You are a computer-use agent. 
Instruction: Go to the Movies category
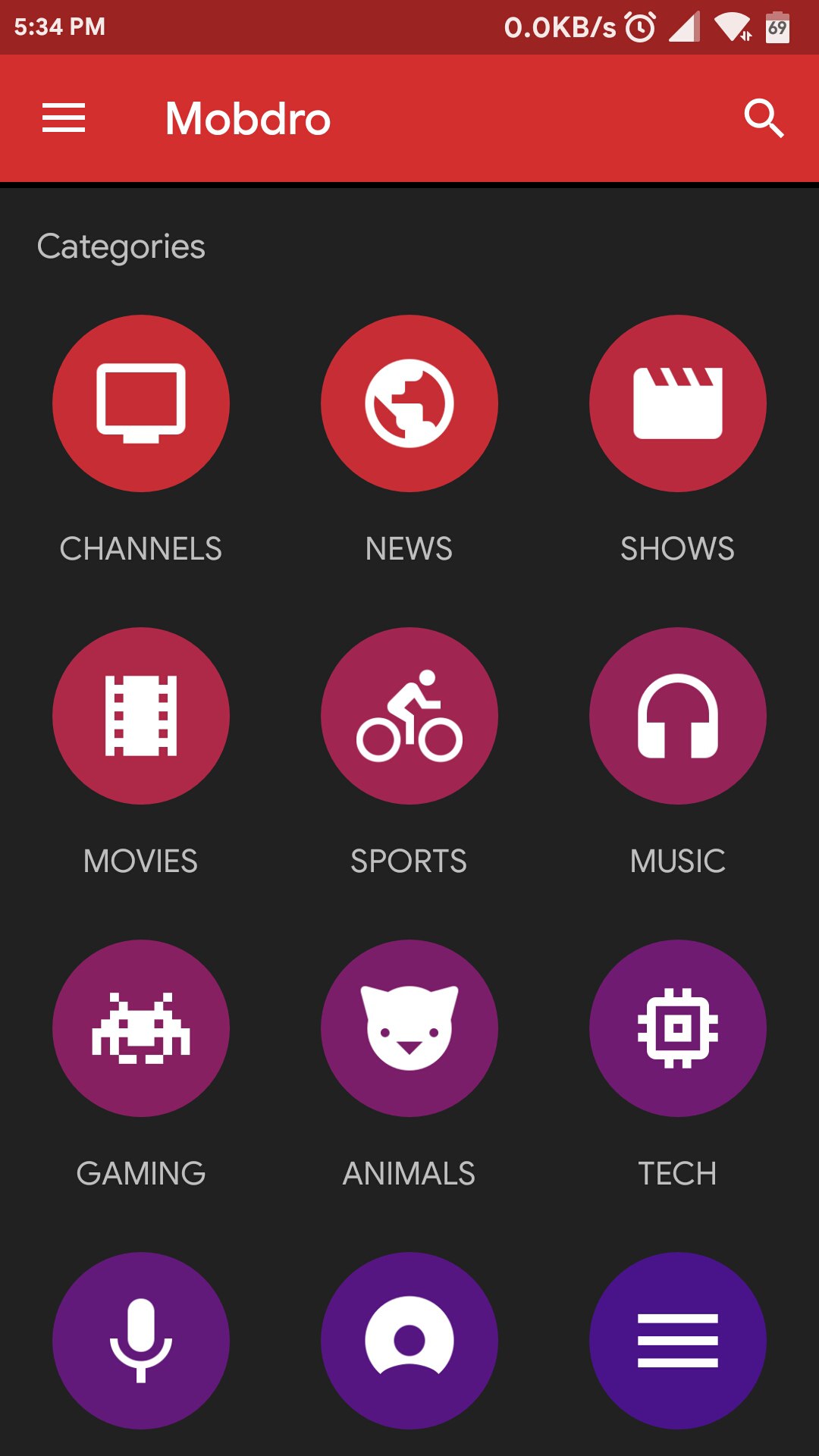pyautogui.click(x=141, y=716)
